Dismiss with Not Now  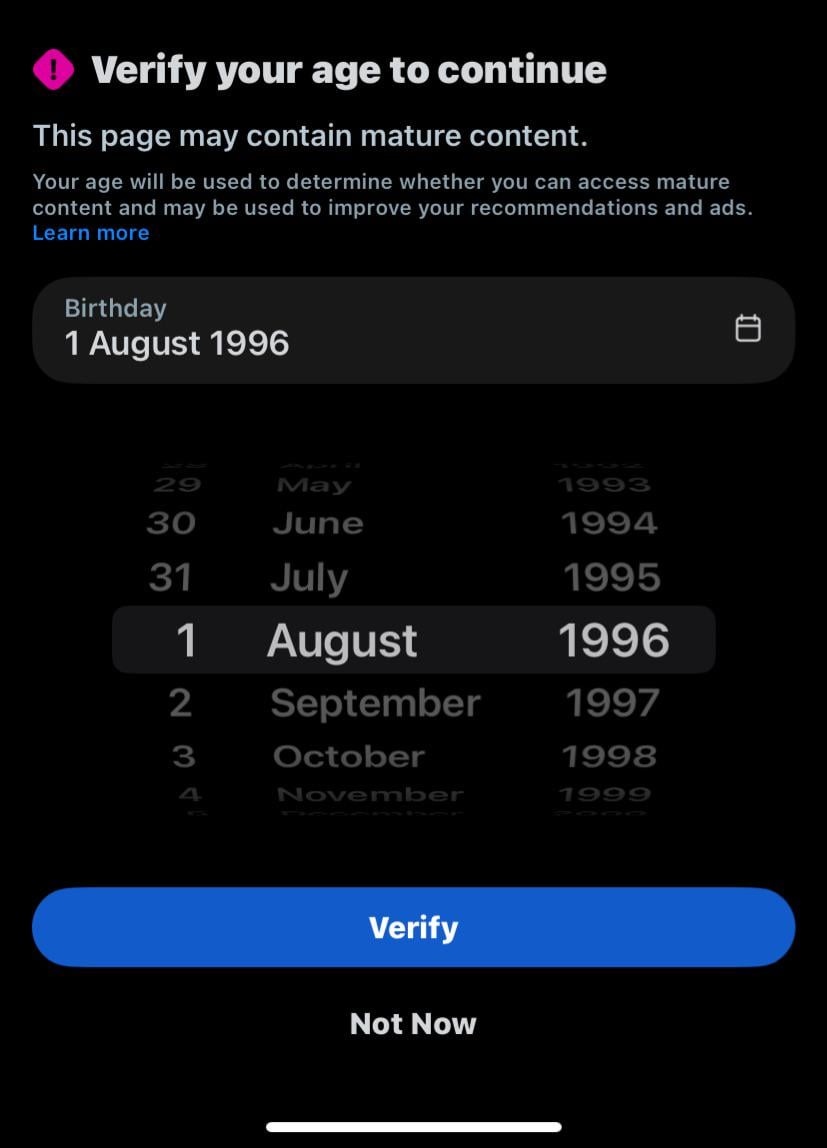(x=413, y=1023)
